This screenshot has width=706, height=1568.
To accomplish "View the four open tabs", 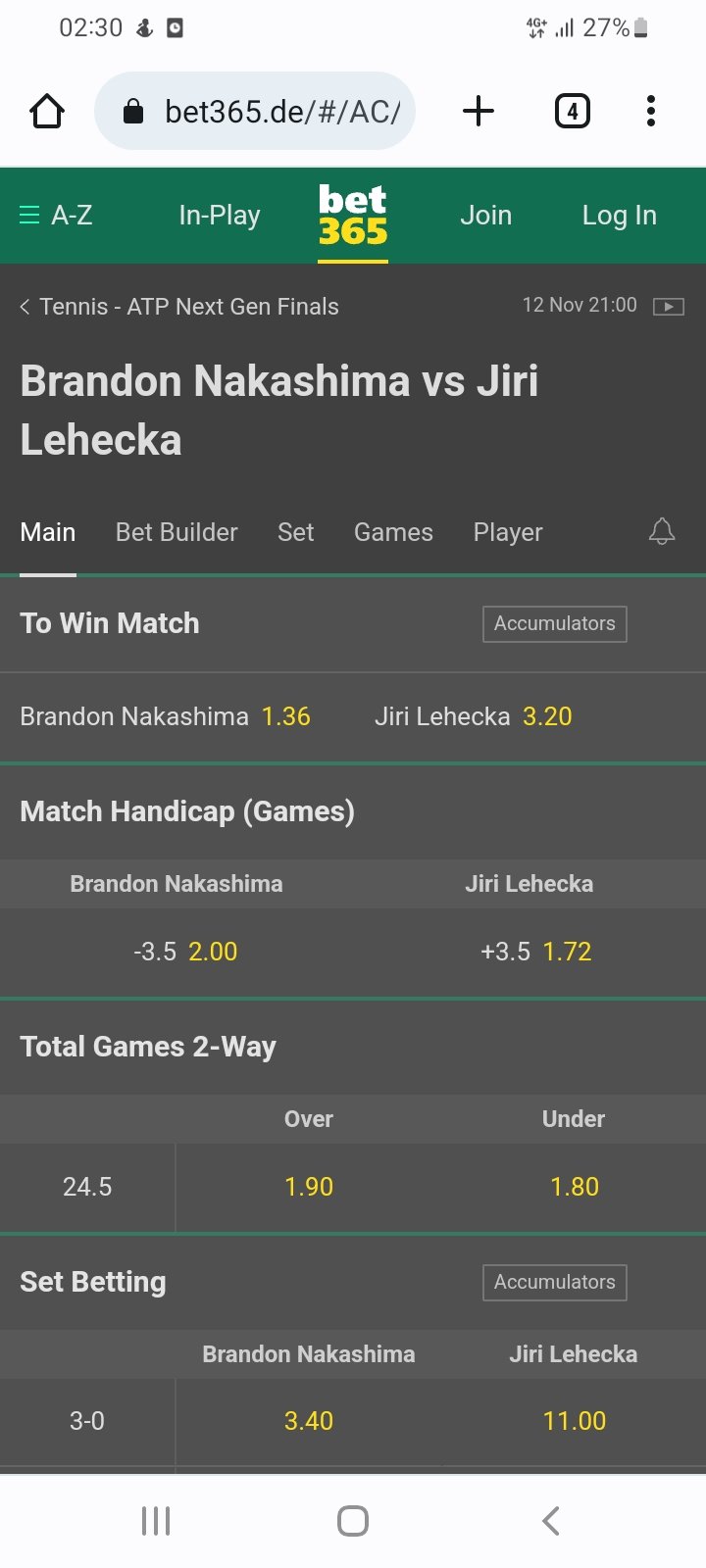I will (572, 112).
